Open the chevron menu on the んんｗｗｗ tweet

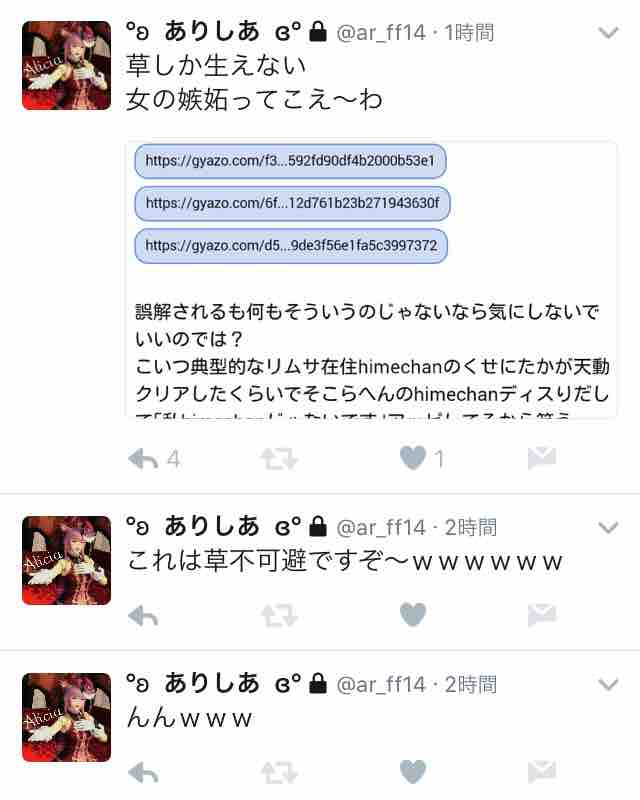click(608, 685)
